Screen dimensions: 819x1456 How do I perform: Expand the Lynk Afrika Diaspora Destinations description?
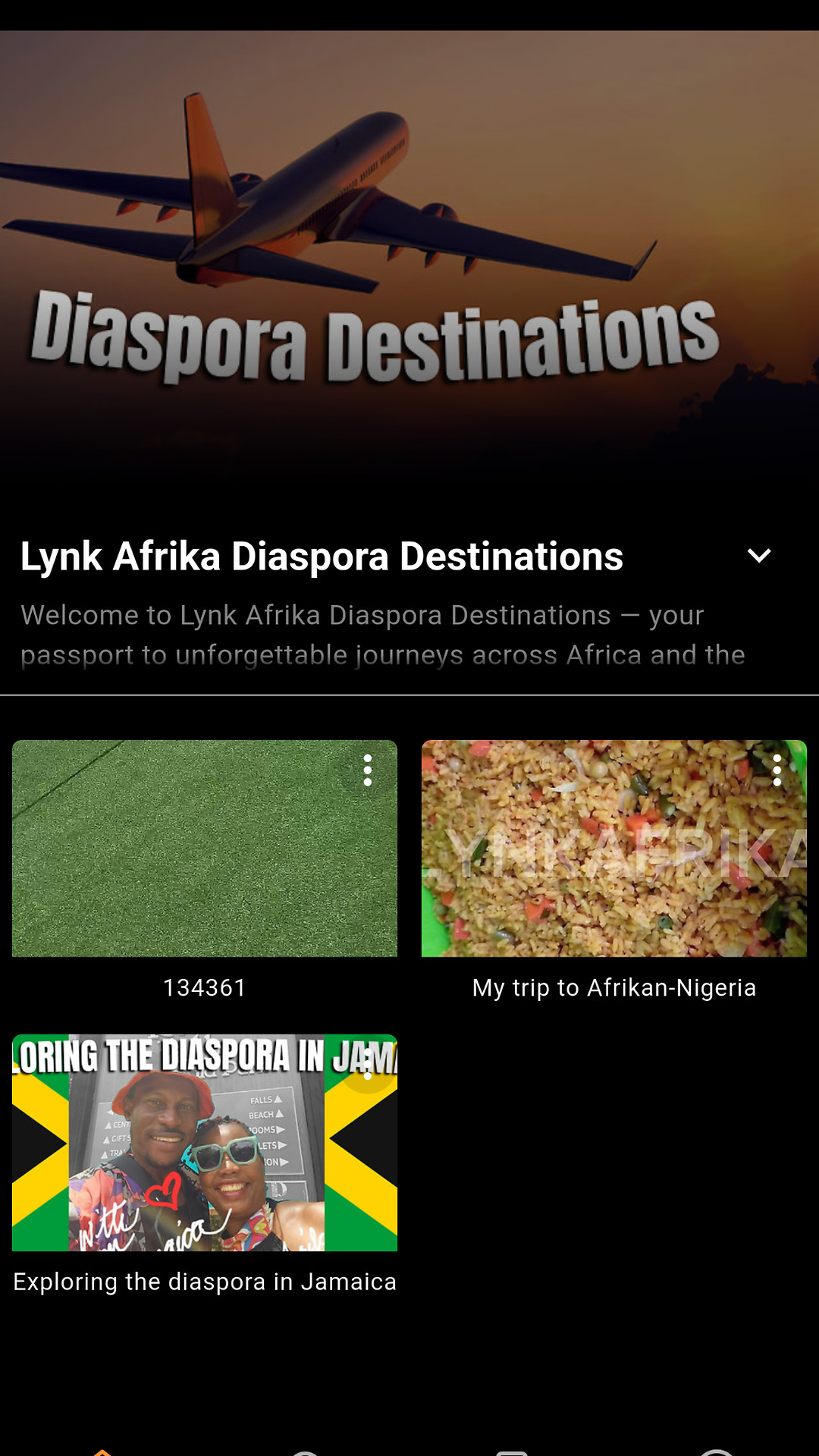[x=759, y=556]
